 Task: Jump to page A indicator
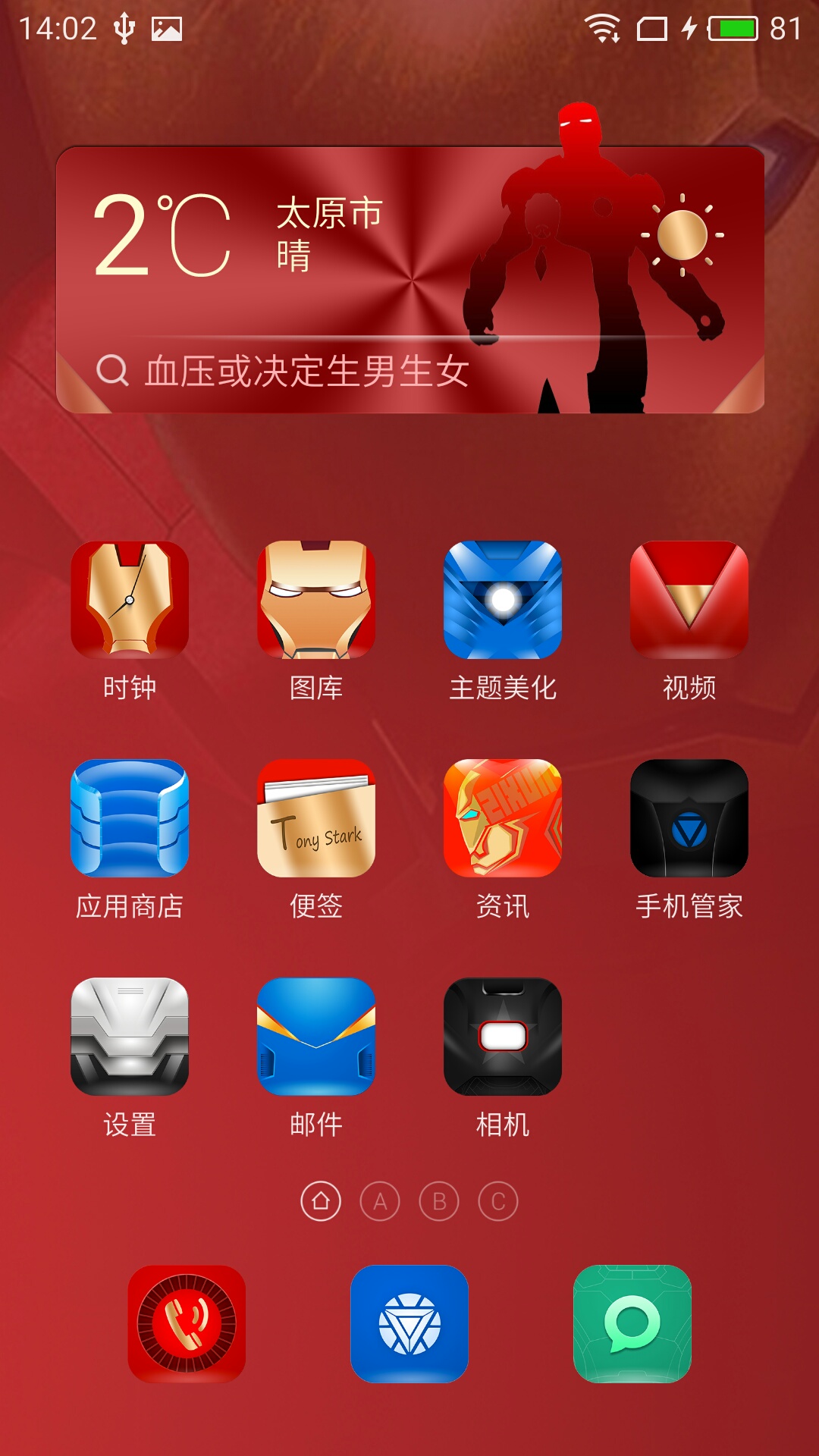(380, 1201)
